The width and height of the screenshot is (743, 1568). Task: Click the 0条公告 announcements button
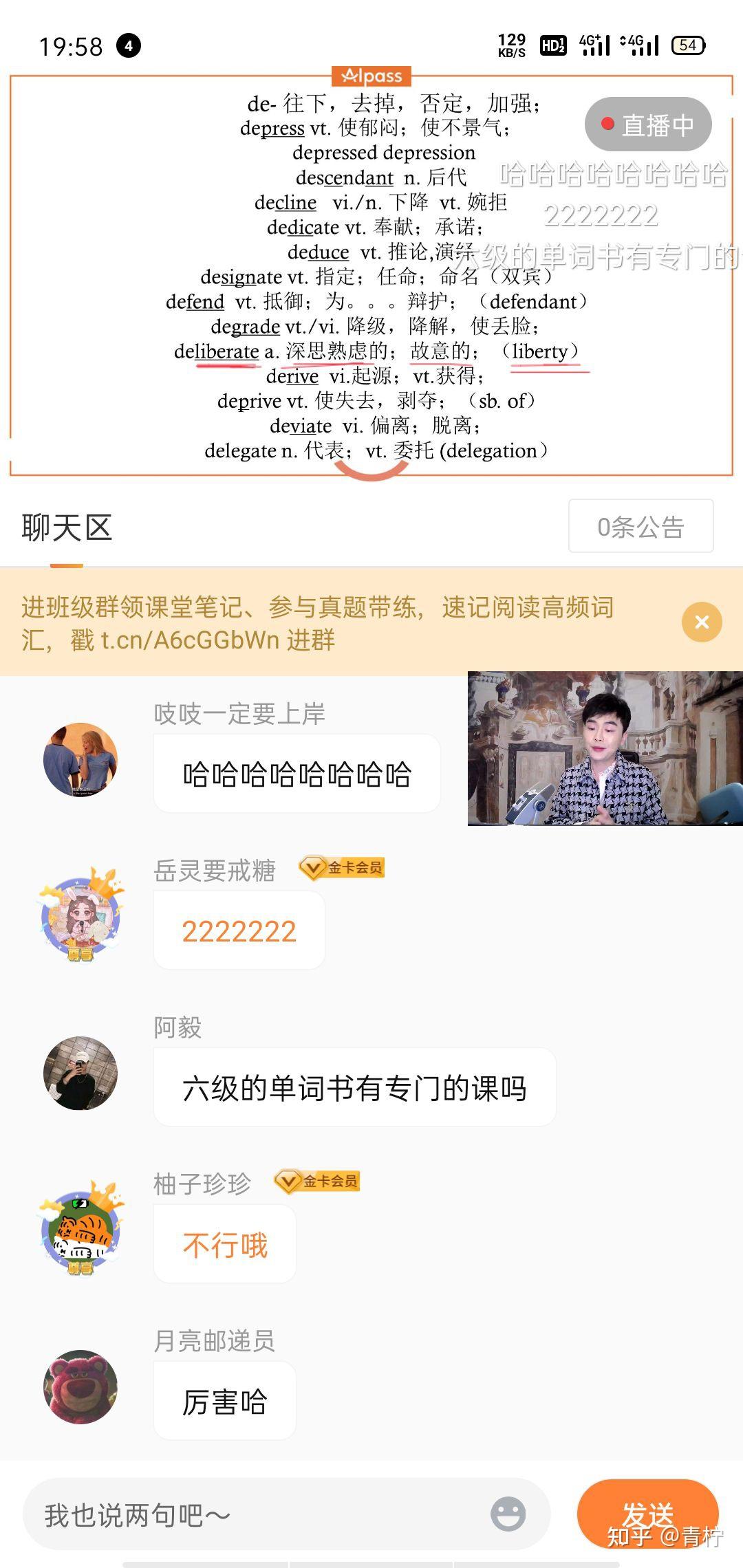(x=640, y=527)
